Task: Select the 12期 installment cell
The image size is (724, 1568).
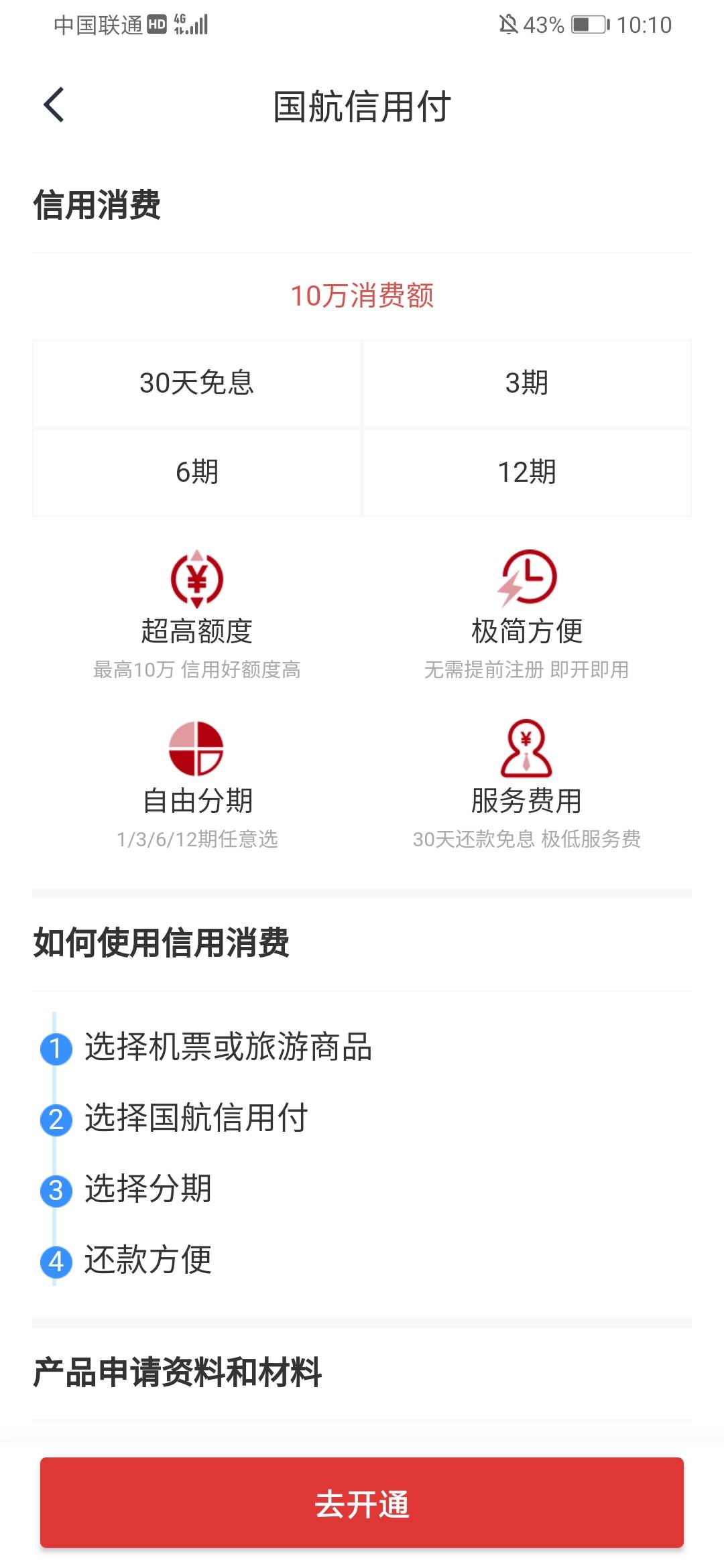Action: pos(527,472)
